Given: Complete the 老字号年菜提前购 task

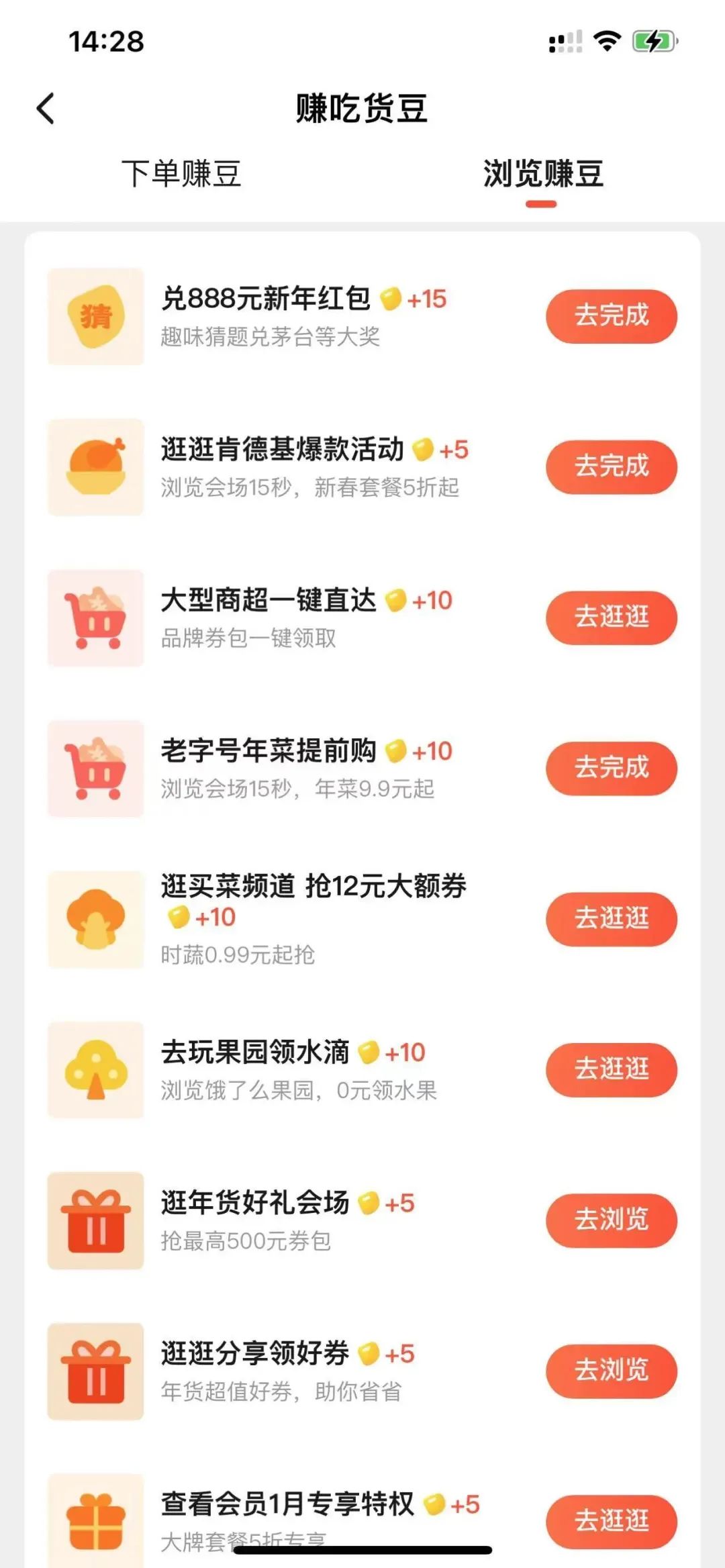Looking at the screenshot, I should pos(611,768).
